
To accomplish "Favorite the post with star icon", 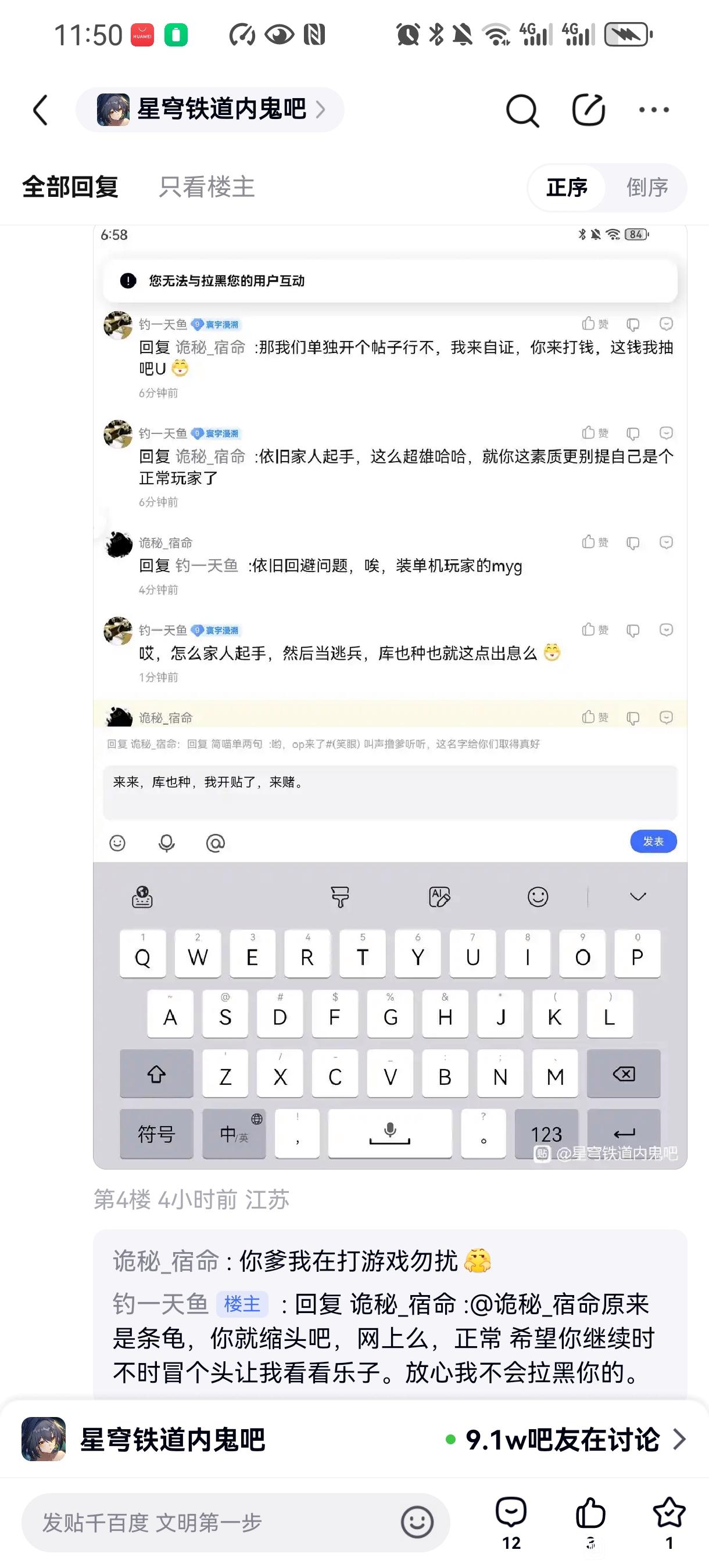I will click(x=669, y=1521).
